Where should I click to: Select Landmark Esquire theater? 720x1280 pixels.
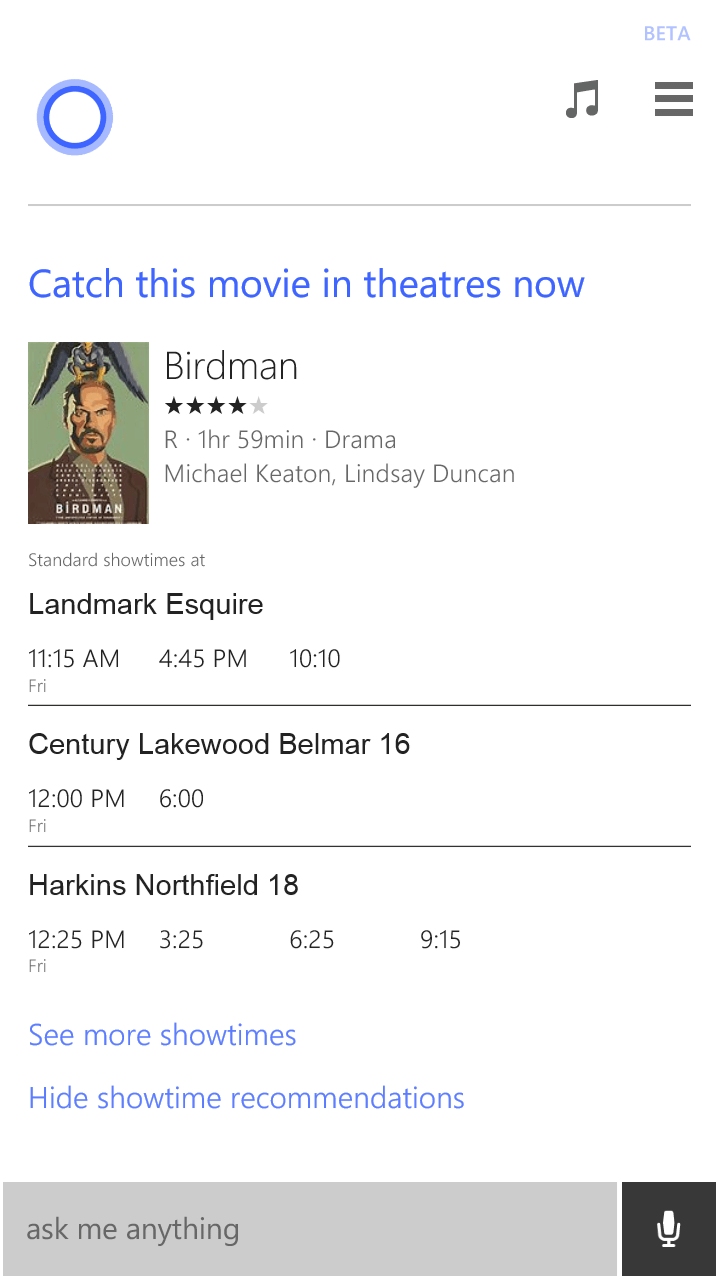pyautogui.click(x=146, y=604)
